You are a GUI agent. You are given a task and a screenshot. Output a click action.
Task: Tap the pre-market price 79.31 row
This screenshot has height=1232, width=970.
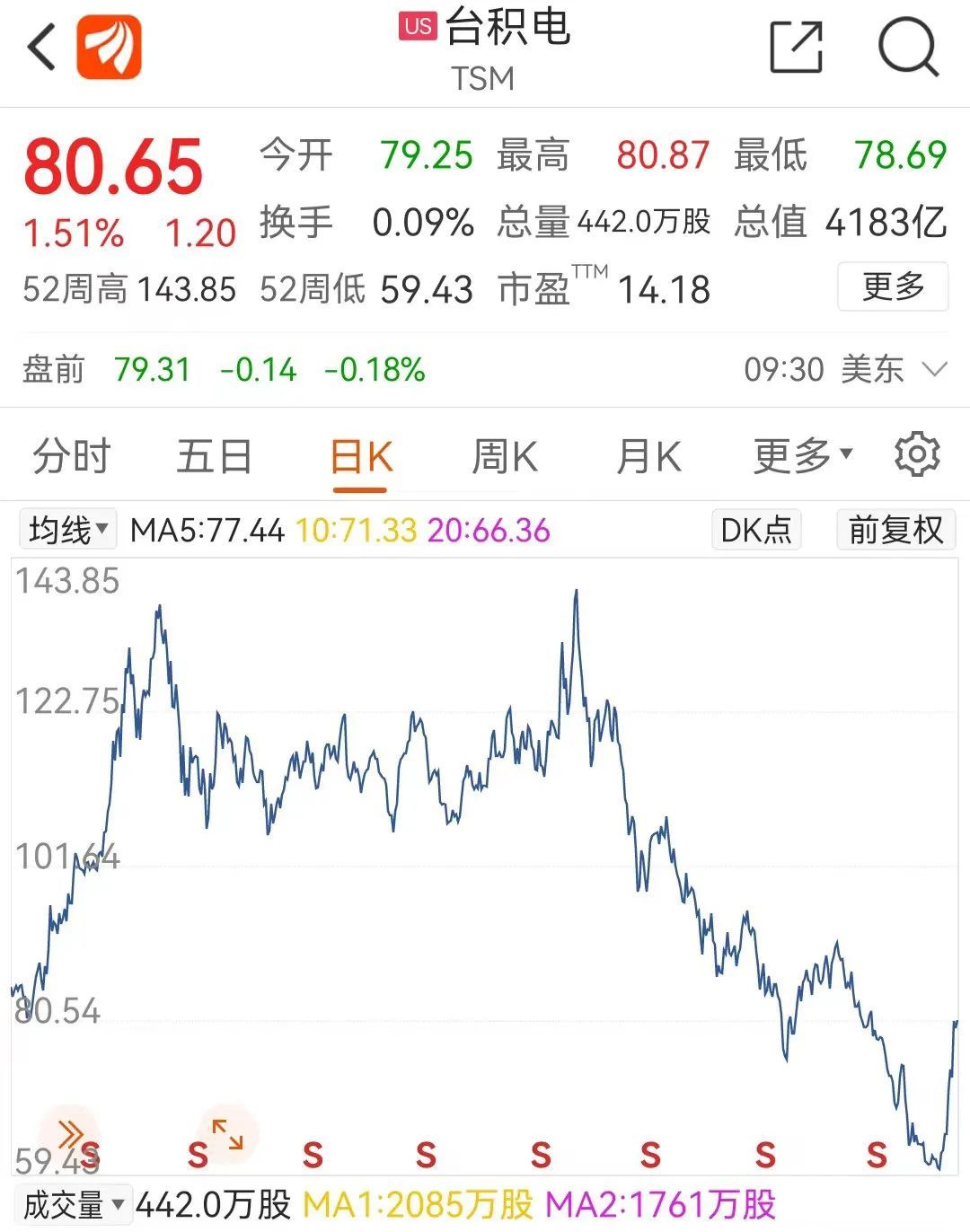coord(154,369)
